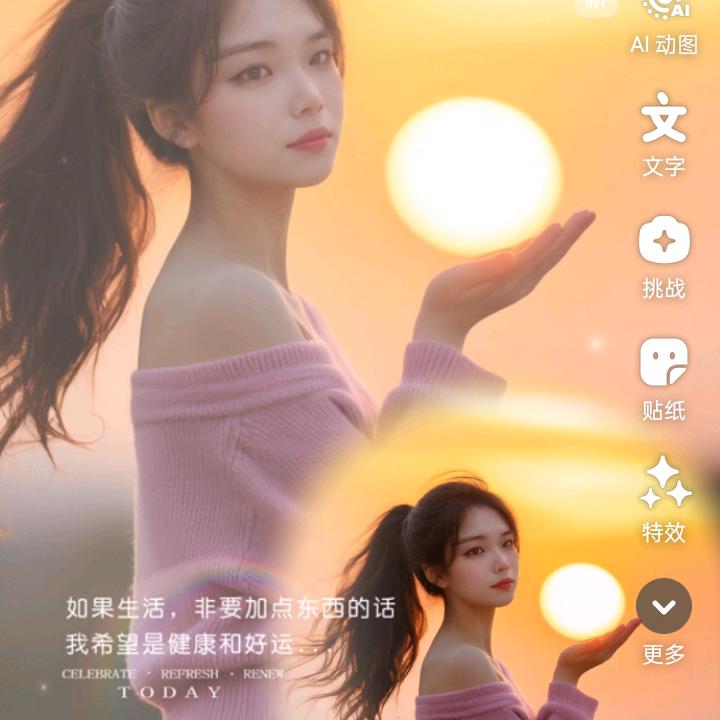This screenshot has width=720, height=720.
Task: Add a sticker via 贴纸
Action: click(664, 380)
